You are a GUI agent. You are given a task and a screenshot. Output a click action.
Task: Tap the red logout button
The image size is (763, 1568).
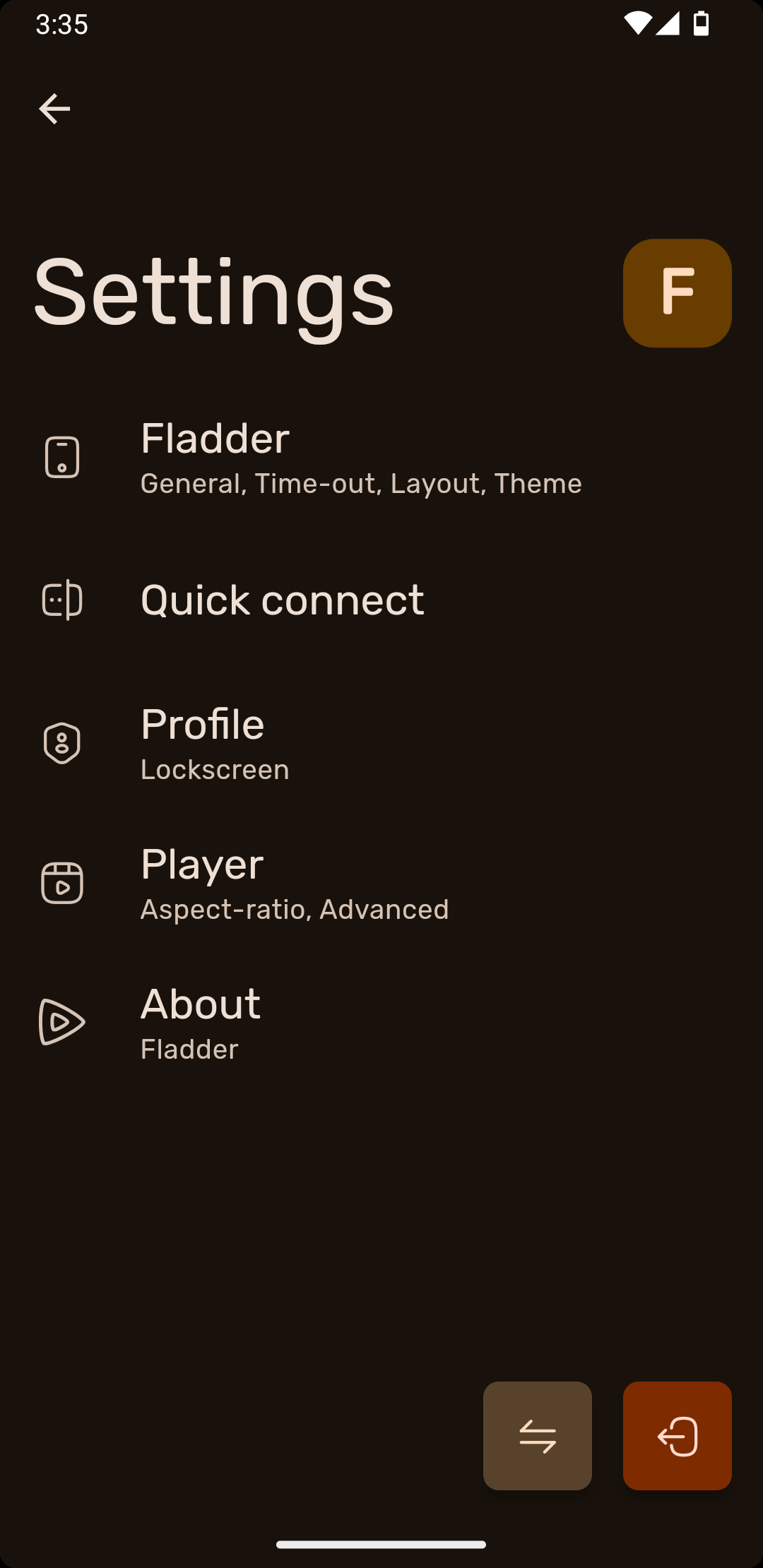point(677,1436)
